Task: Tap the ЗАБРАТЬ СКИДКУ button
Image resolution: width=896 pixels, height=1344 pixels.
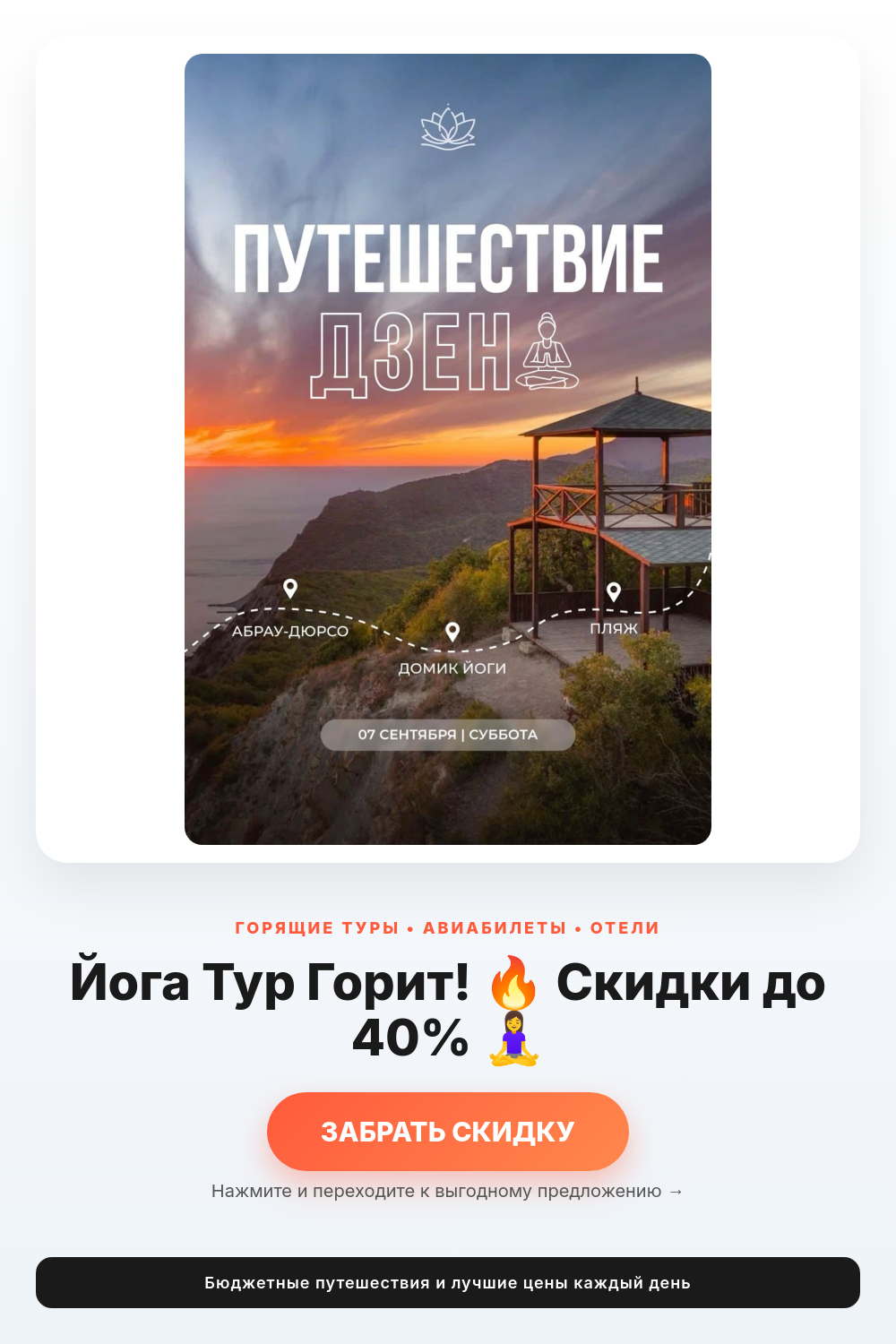Action: pyautogui.click(x=448, y=1132)
